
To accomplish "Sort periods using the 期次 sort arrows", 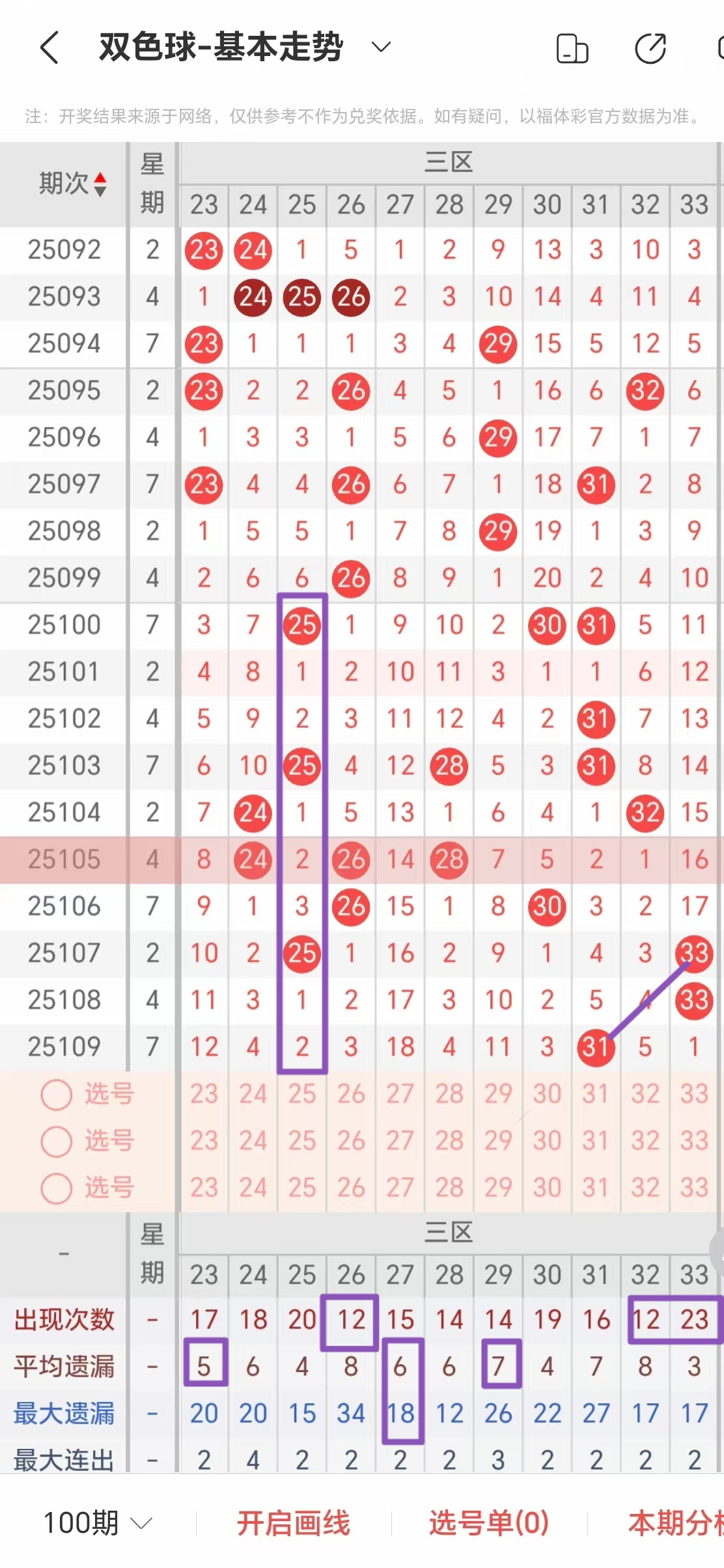I will [x=101, y=186].
